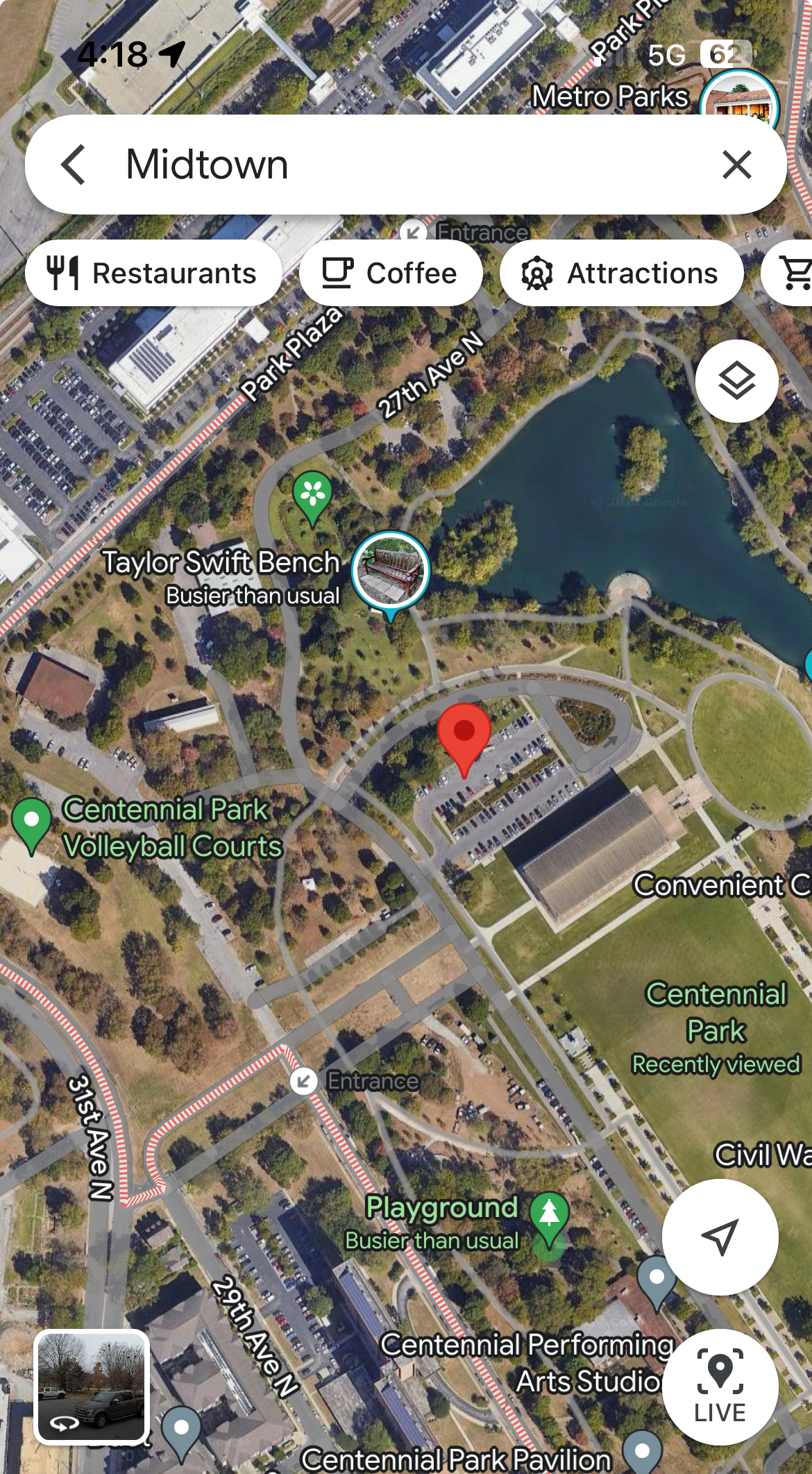
Task: Open the map layers selector
Action: [736, 380]
